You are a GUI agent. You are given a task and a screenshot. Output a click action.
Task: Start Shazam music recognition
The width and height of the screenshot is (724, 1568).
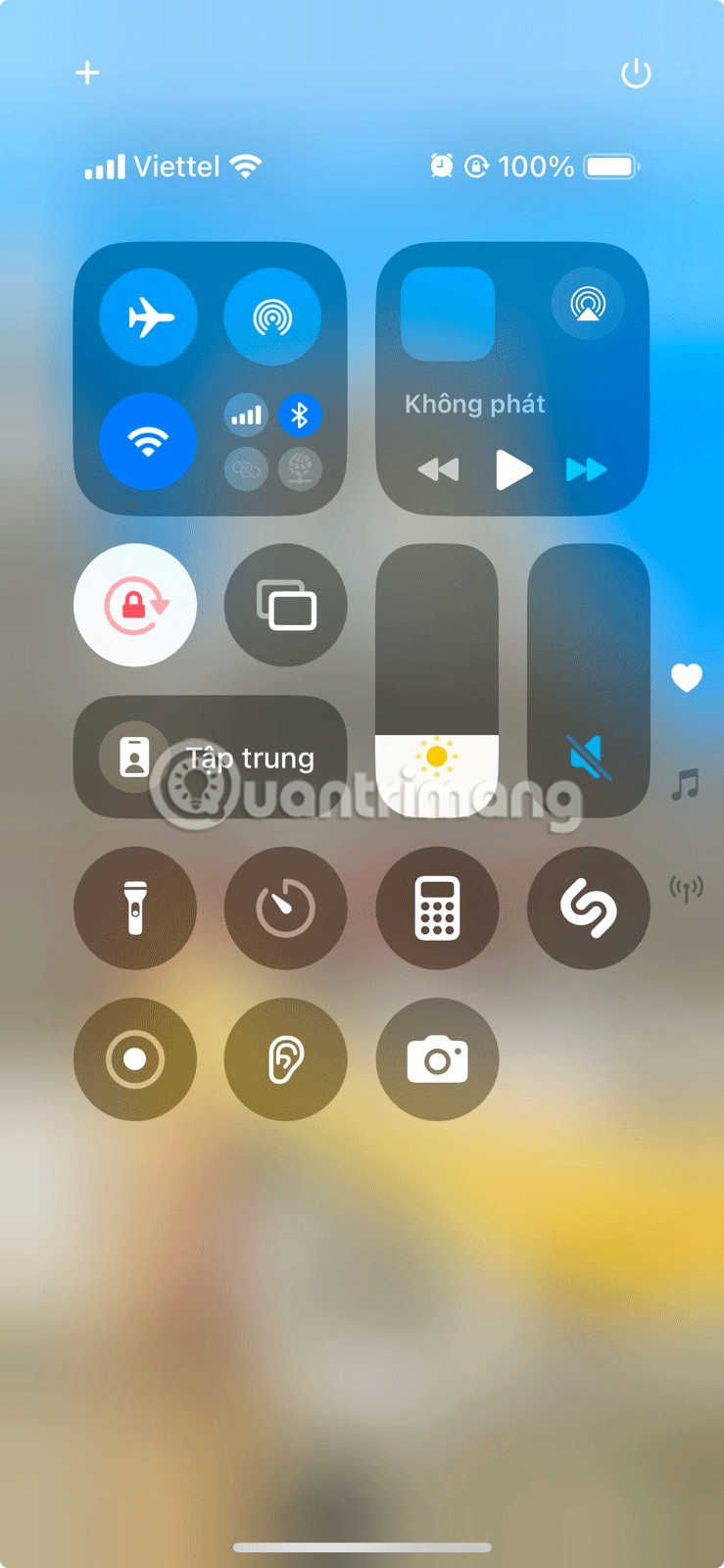click(588, 908)
